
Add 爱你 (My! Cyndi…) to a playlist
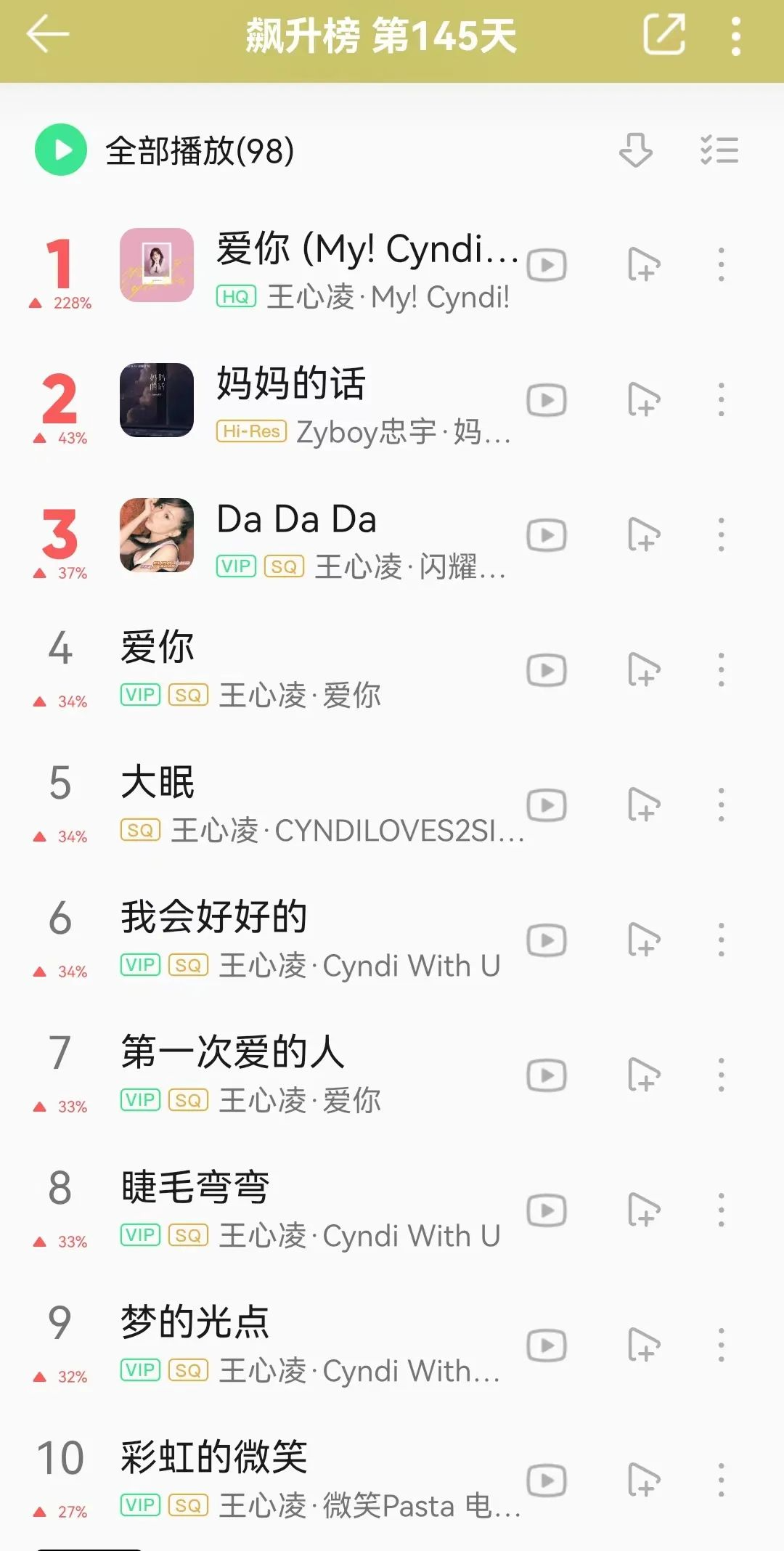coord(644,265)
